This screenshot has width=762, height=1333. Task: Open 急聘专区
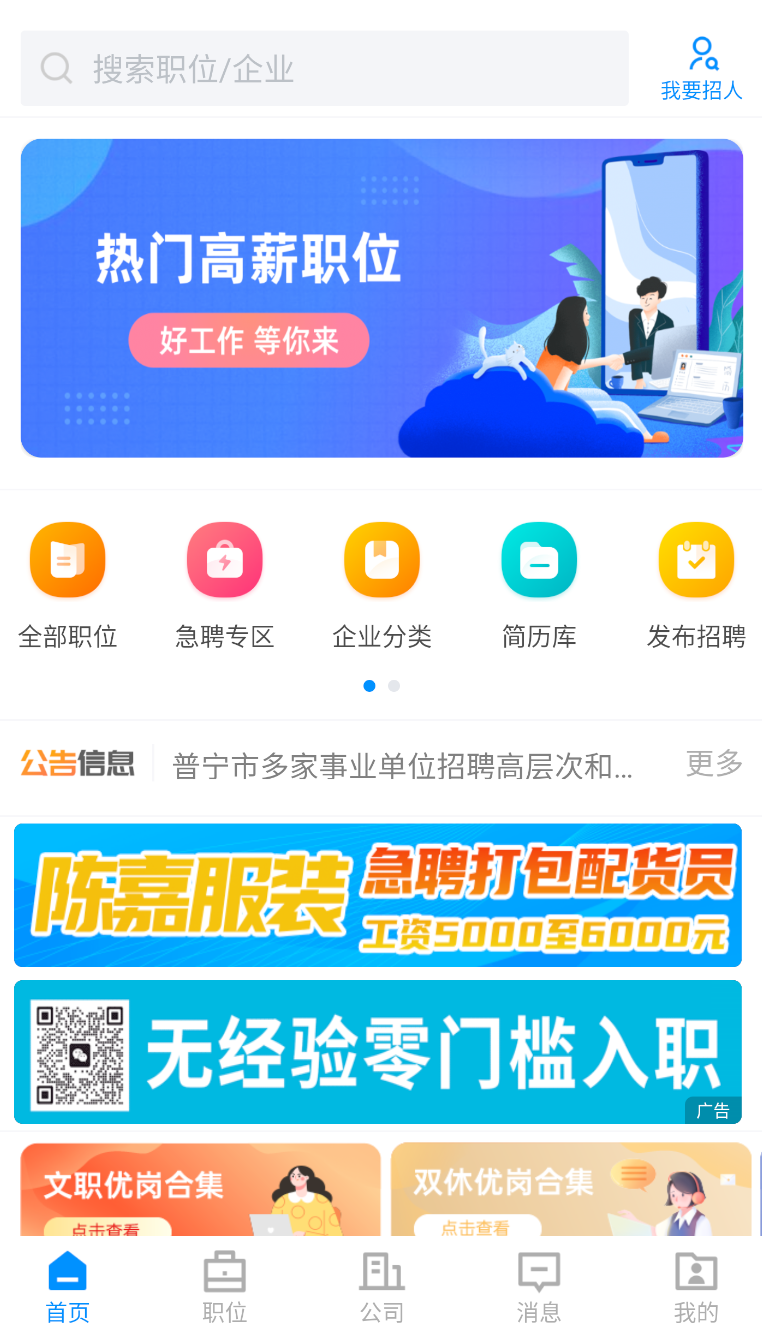(225, 586)
